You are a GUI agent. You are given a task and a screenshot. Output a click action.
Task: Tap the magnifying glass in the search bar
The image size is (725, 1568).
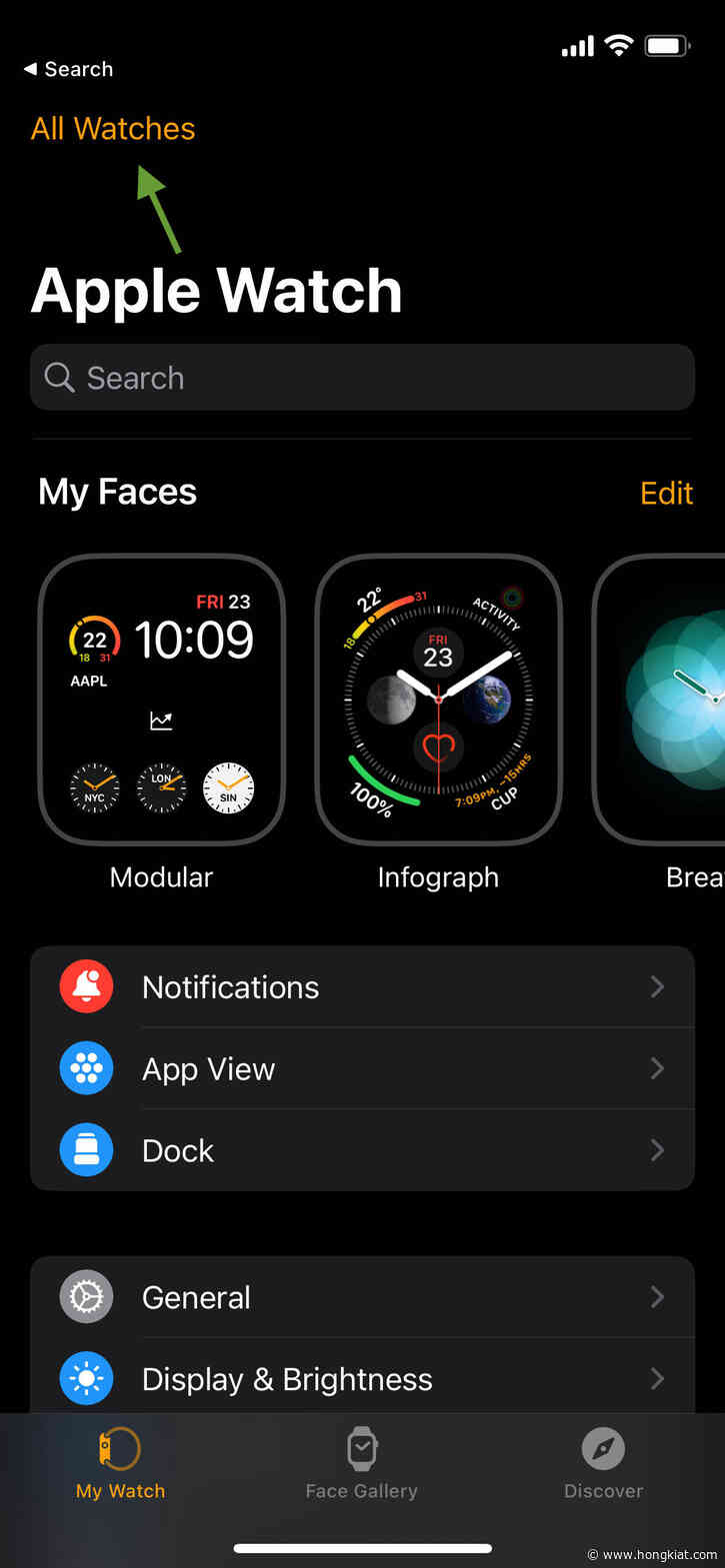pos(59,378)
